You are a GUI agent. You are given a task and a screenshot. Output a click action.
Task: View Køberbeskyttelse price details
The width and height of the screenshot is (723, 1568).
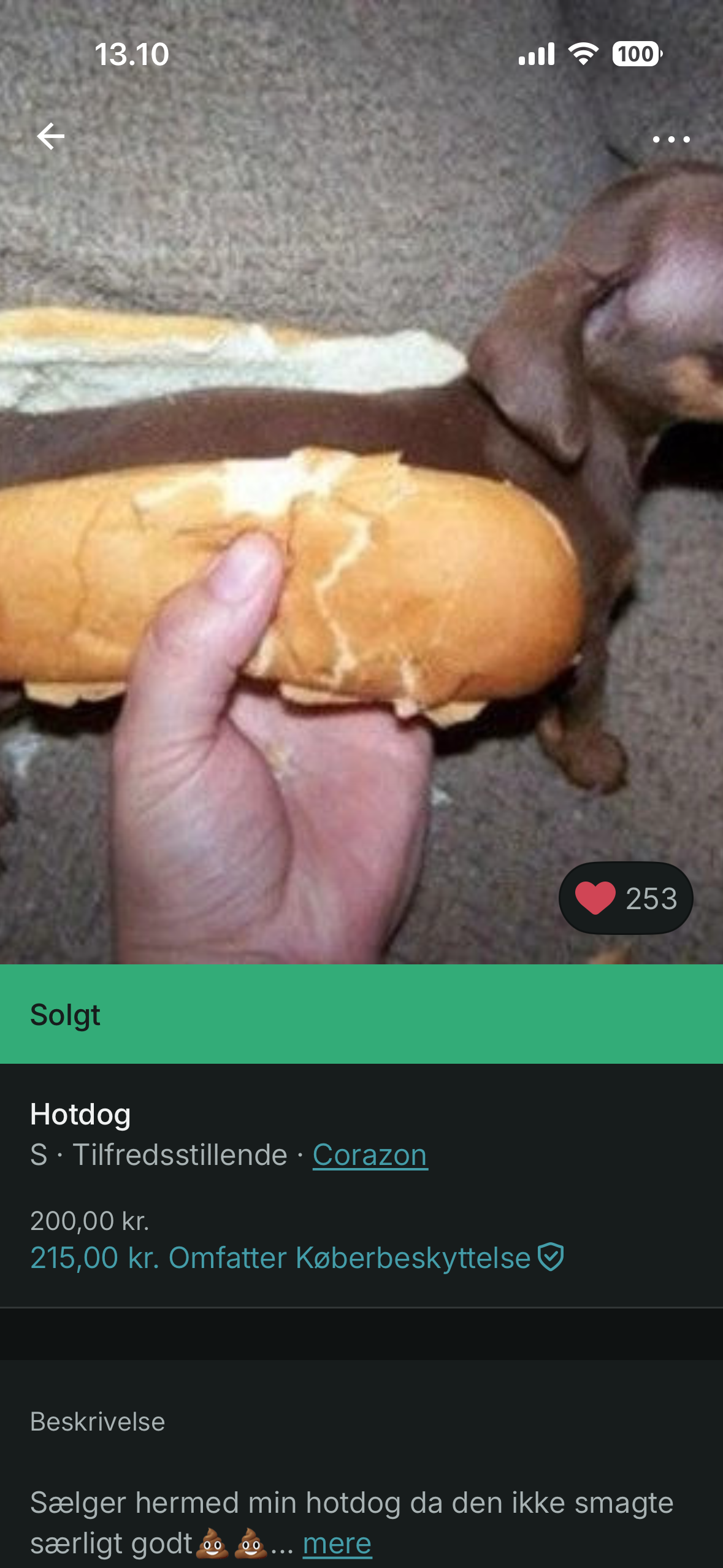tap(297, 1258)
